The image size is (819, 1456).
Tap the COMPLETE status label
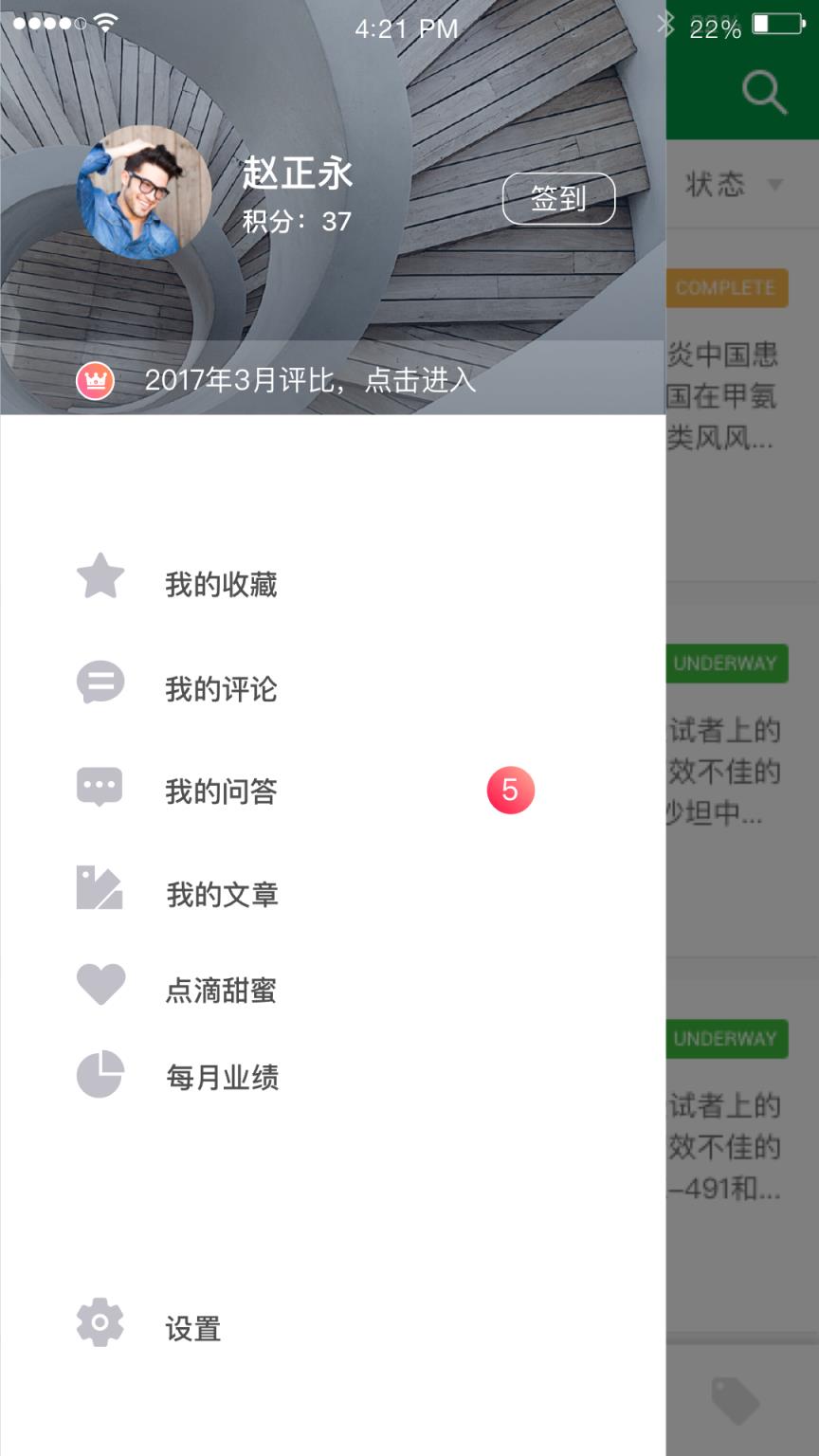726,288
